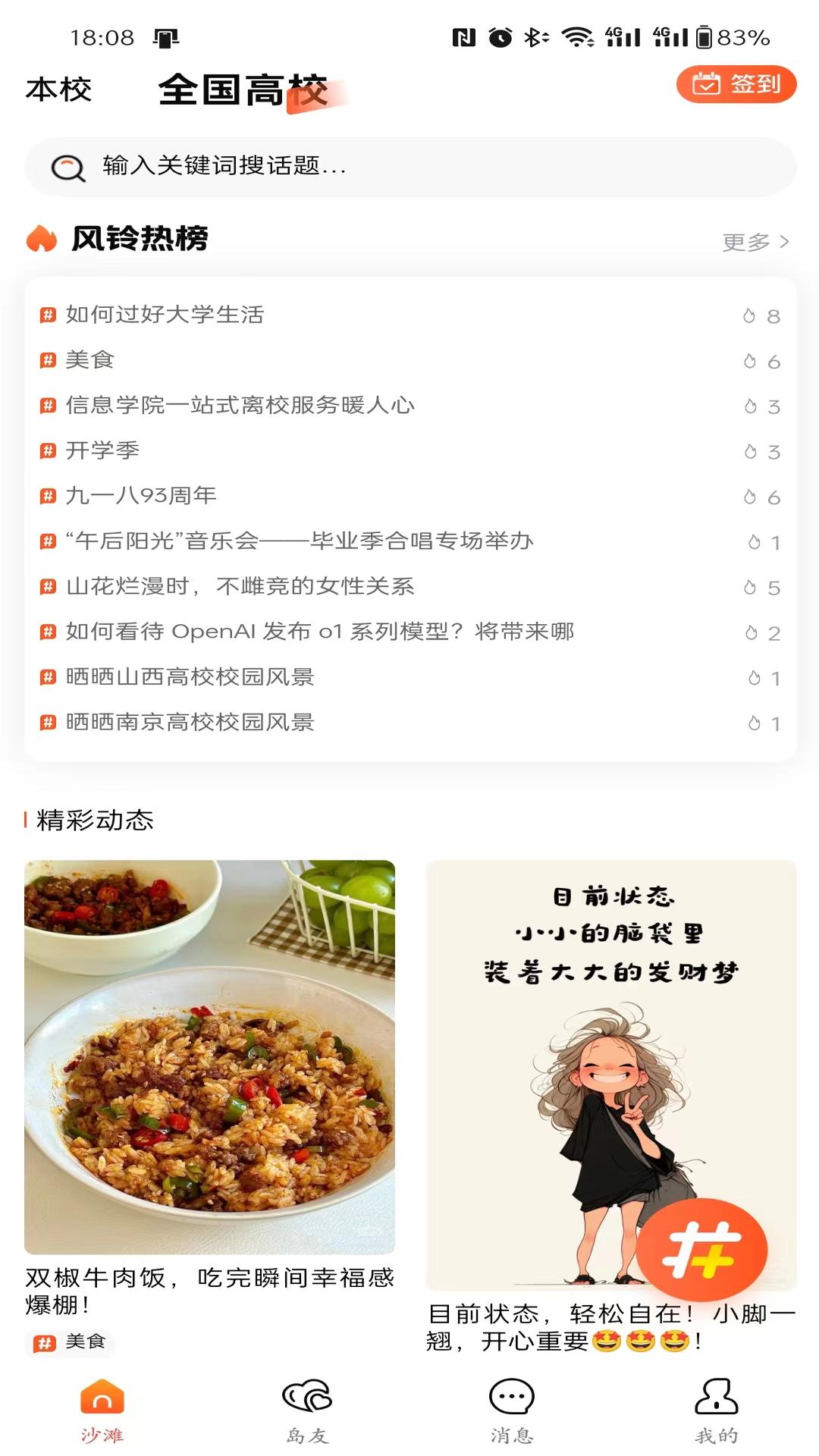Open topic 九一八93周年
This screenshot has height=1456, width=819.
click(141, 496)
